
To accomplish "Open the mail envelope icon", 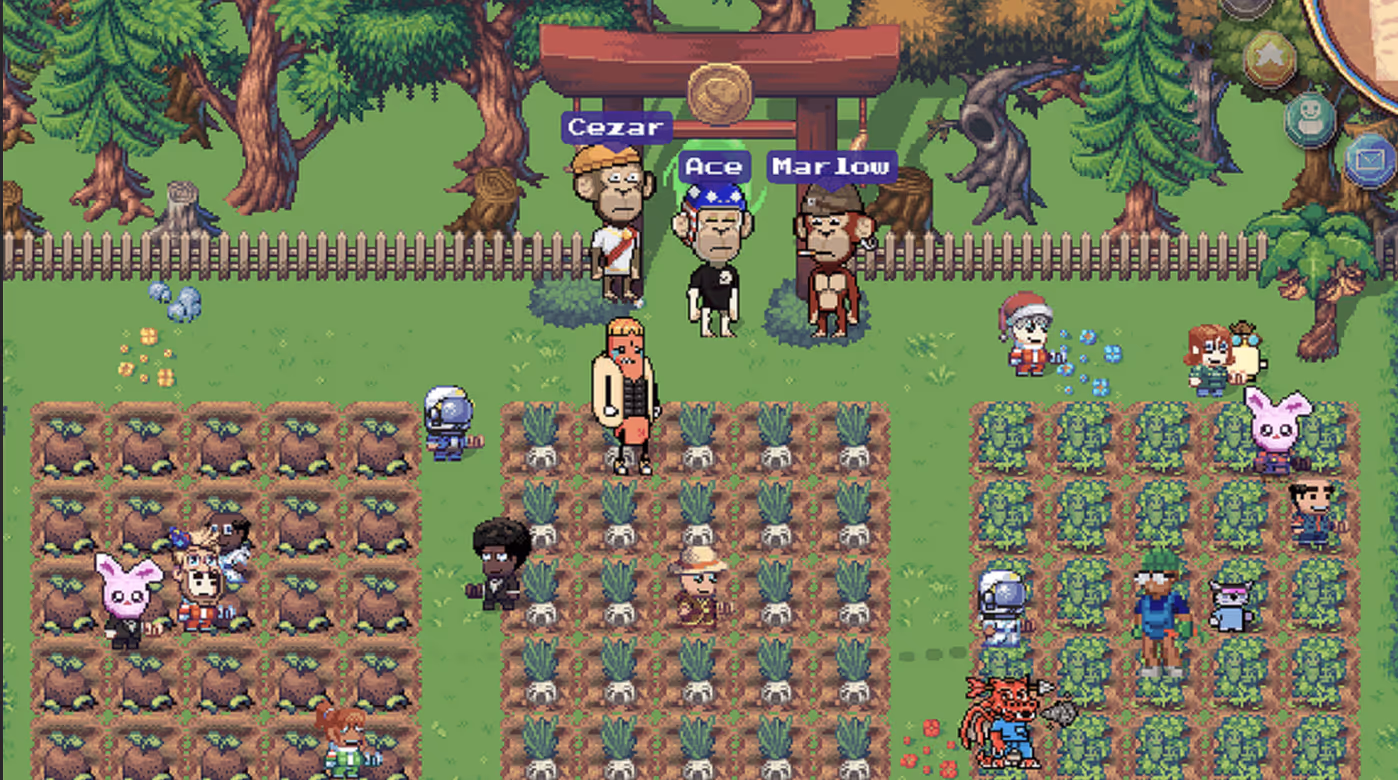I will [x=1368, y=160].
